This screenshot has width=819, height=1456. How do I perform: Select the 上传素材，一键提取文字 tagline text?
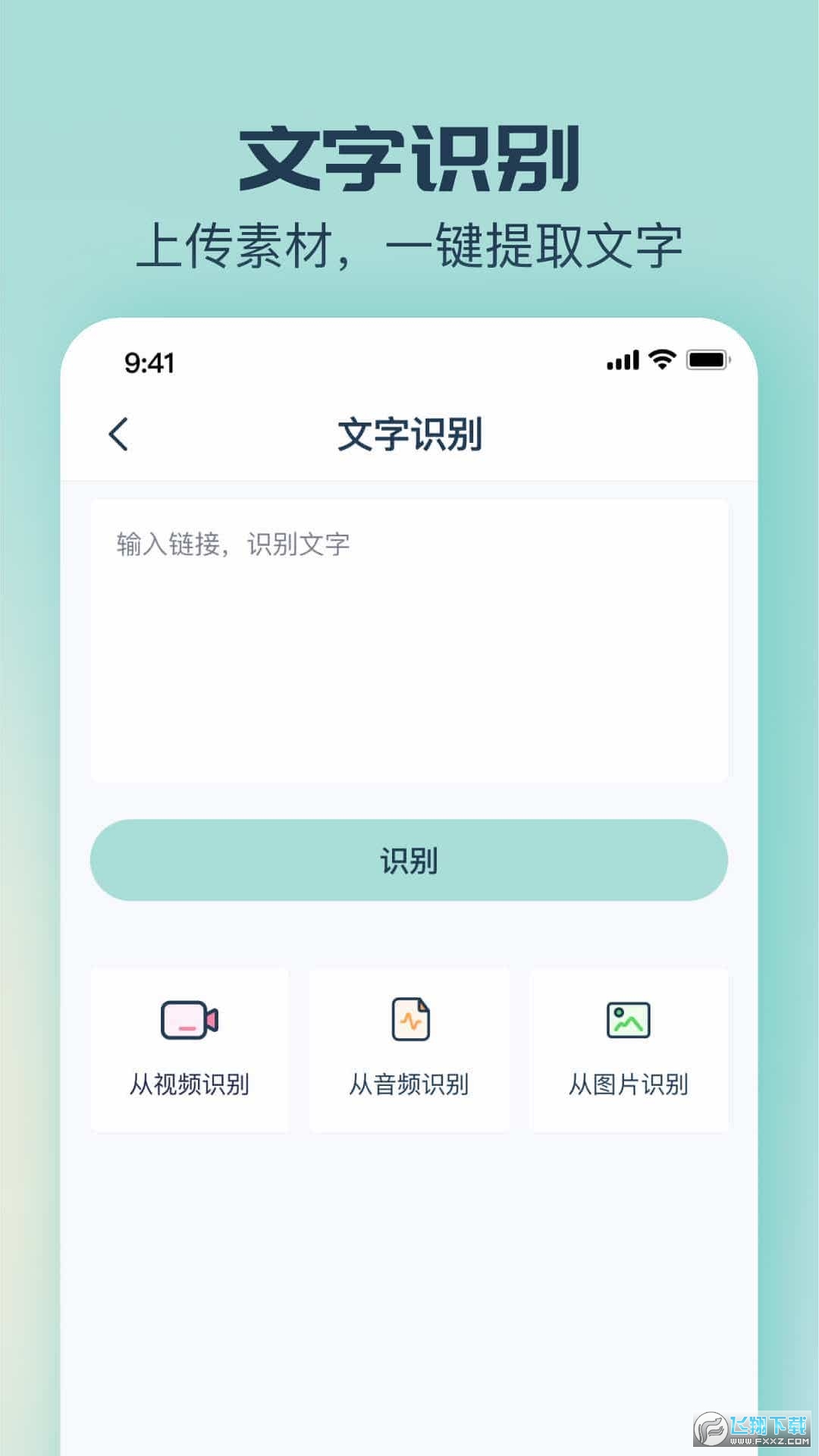409,246
